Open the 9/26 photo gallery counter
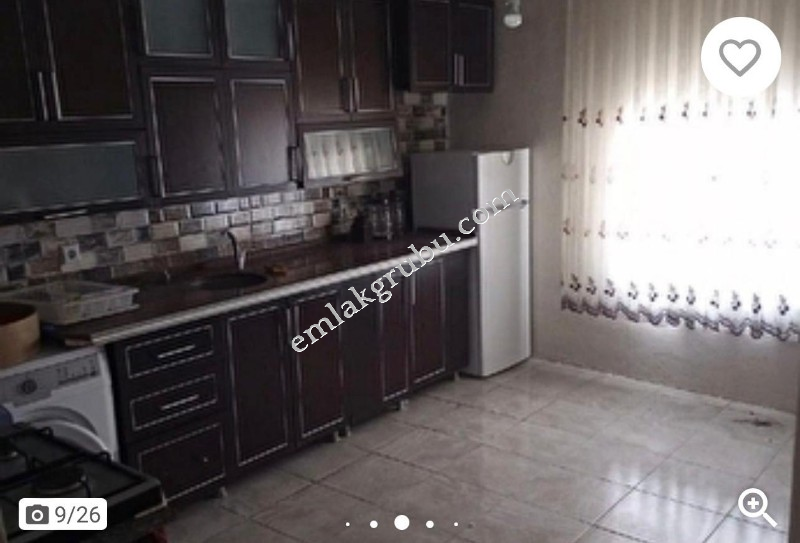Screen dimensions: 800x543 (63, 514)
